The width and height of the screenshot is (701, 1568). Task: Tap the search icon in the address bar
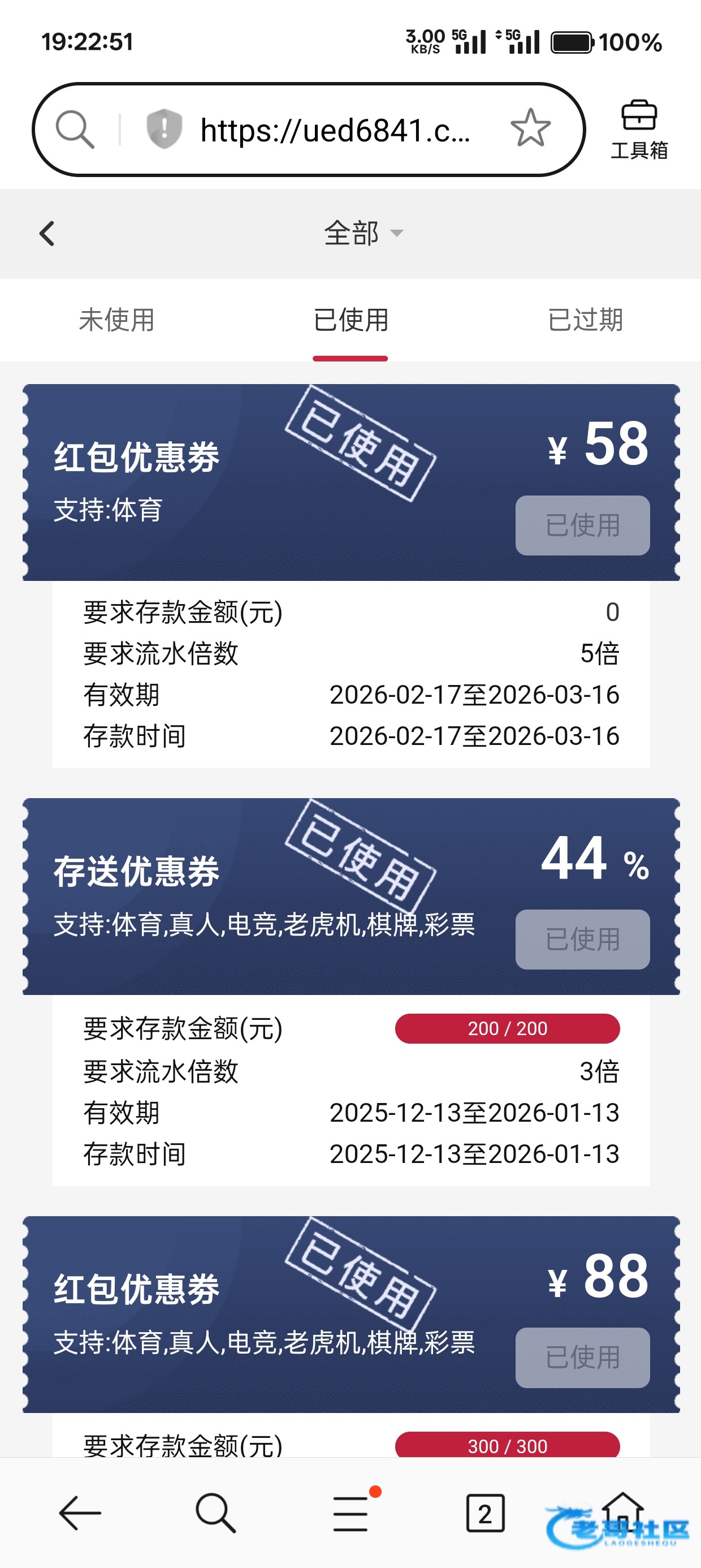(75, 129)
